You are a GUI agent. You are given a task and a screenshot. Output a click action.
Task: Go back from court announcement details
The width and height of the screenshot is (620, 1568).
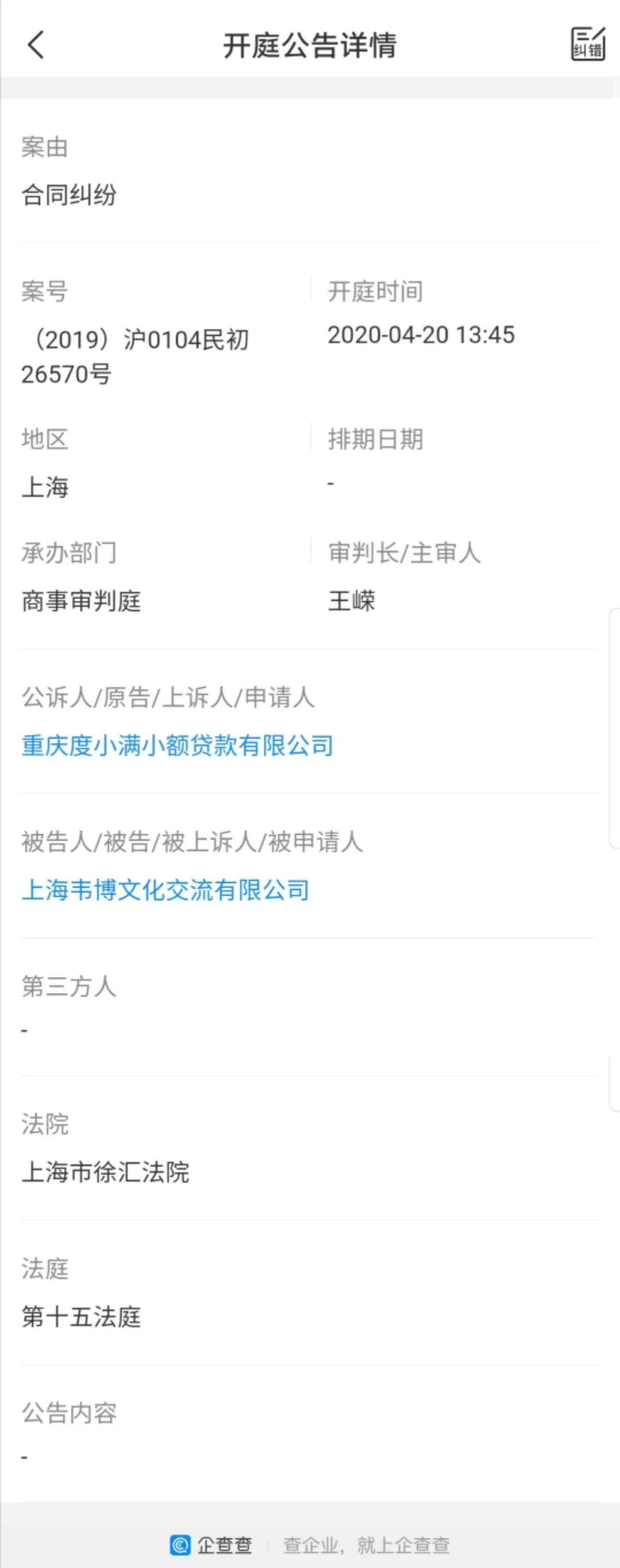36,45
